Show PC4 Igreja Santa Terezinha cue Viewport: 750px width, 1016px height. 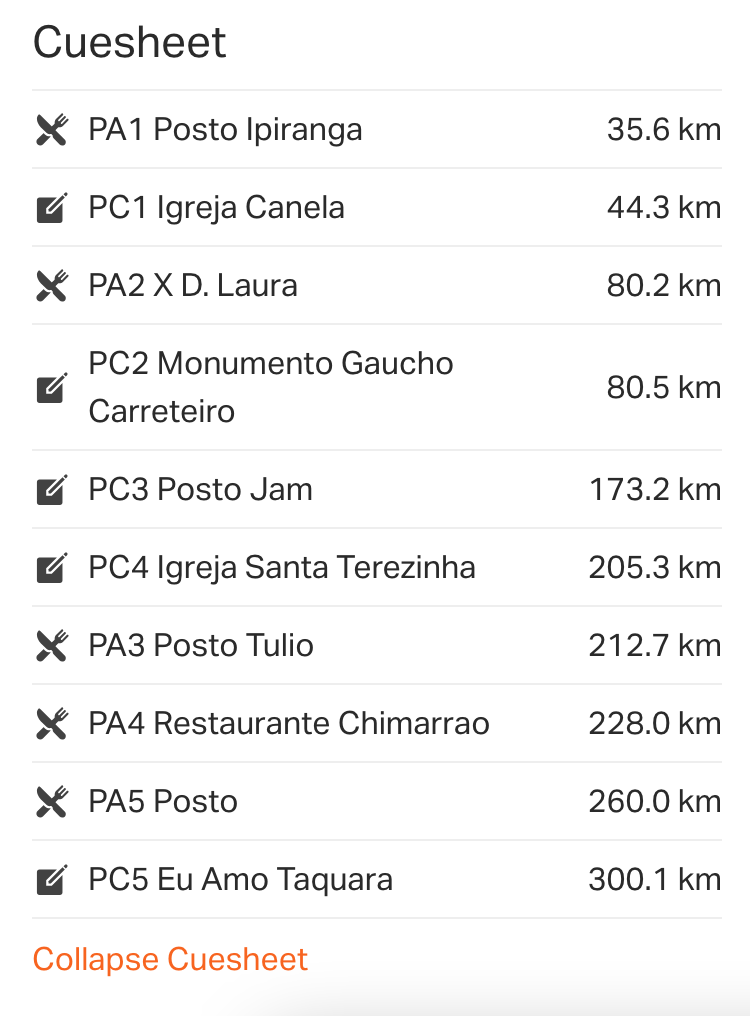281,568
